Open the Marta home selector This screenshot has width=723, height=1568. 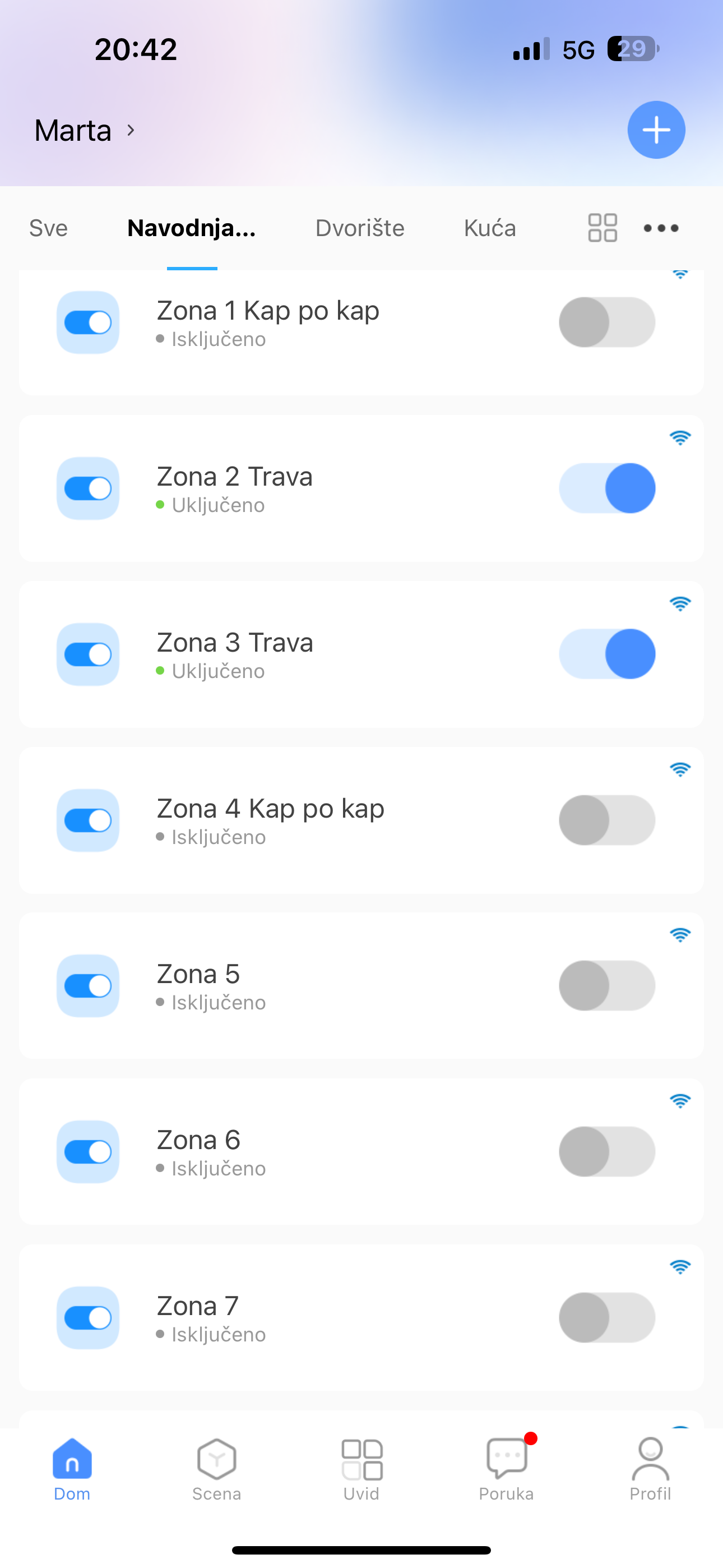point(85,130)
